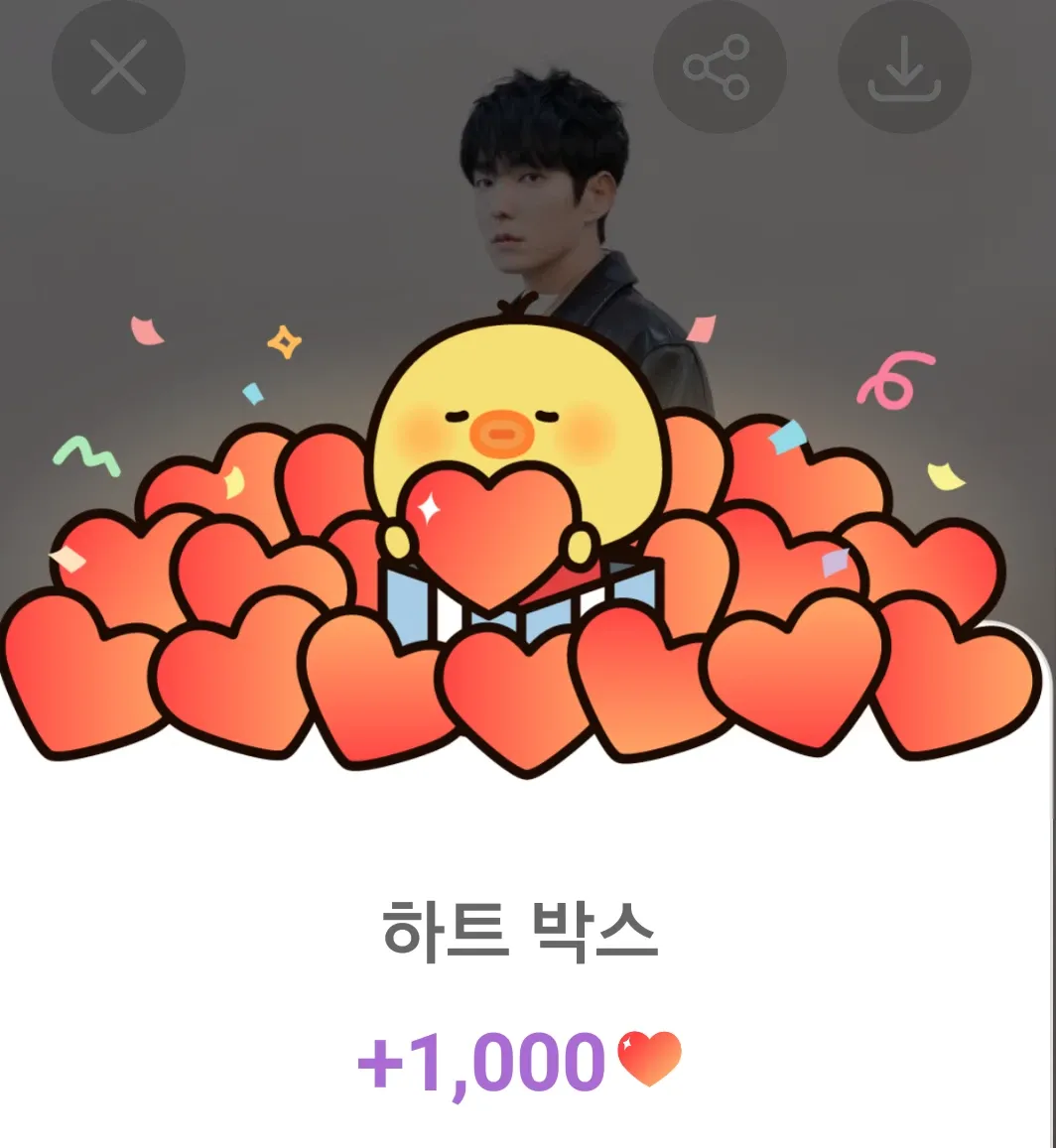The width and height of the screenshot is (1056, 1148).
Task: Share this image
Action: [x=719, y=67]
